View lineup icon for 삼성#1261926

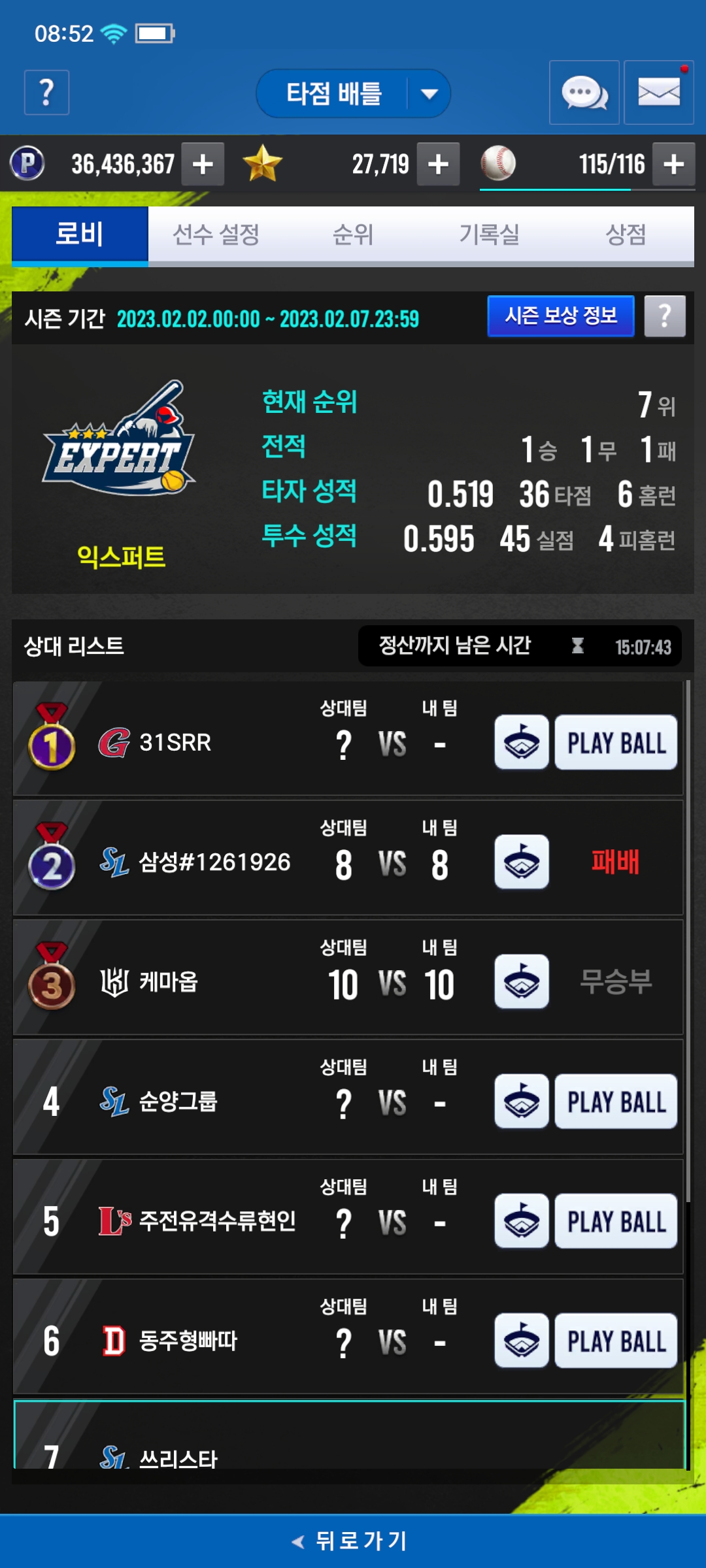tap(522, 862)
